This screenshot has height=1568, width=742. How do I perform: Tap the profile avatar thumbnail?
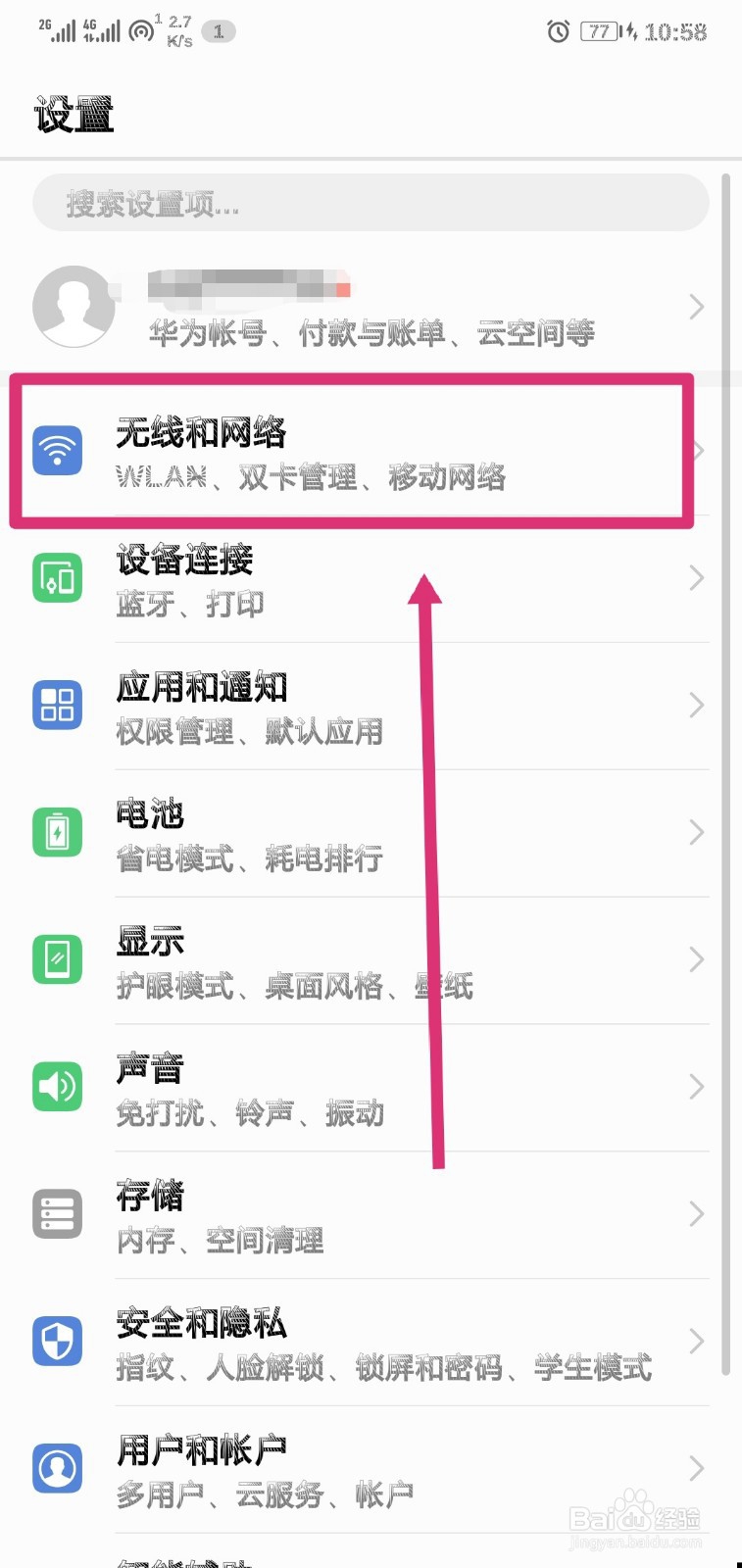point(74,307)
